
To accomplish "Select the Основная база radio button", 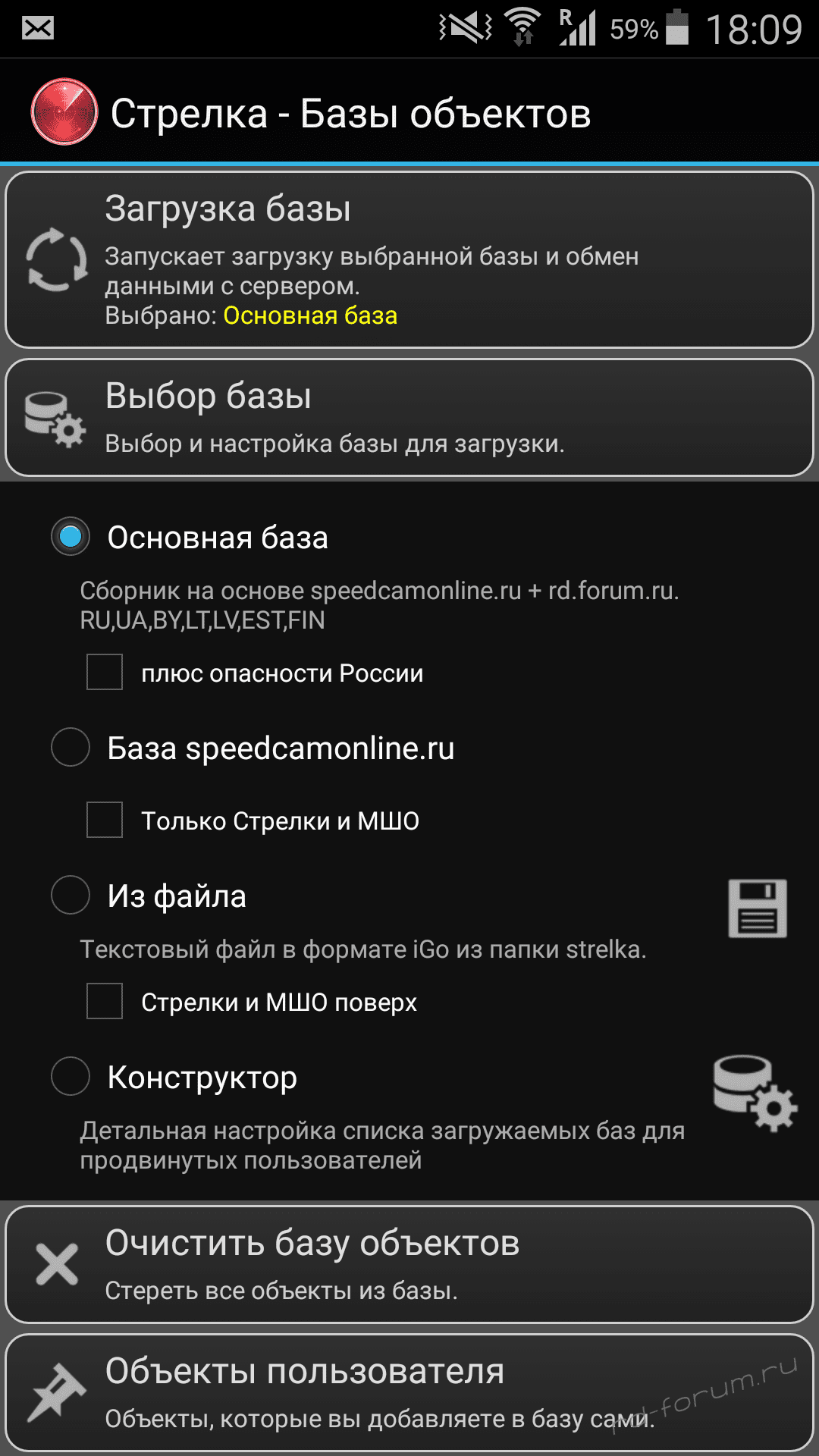I will coord(71,537).
